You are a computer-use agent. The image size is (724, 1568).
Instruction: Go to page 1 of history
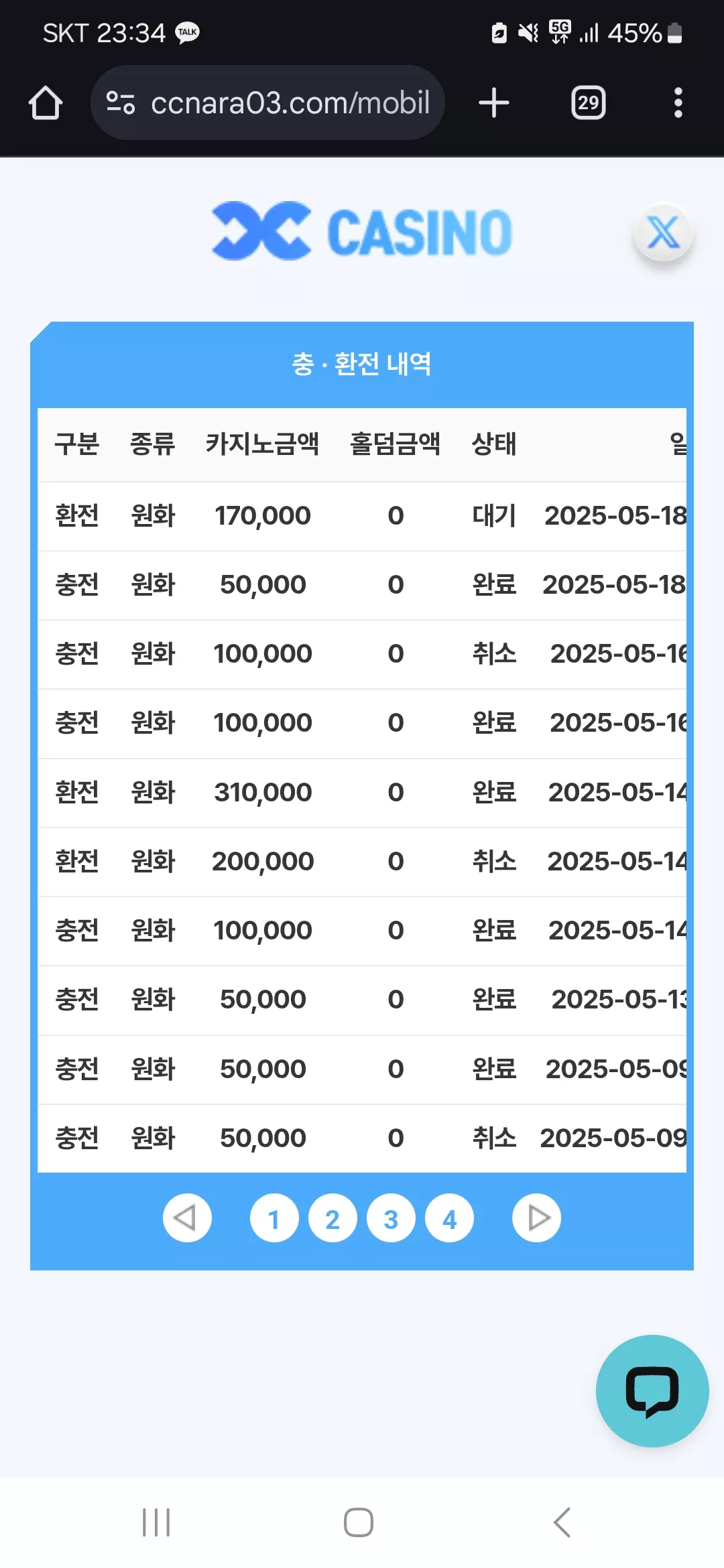coord(274,1218)
